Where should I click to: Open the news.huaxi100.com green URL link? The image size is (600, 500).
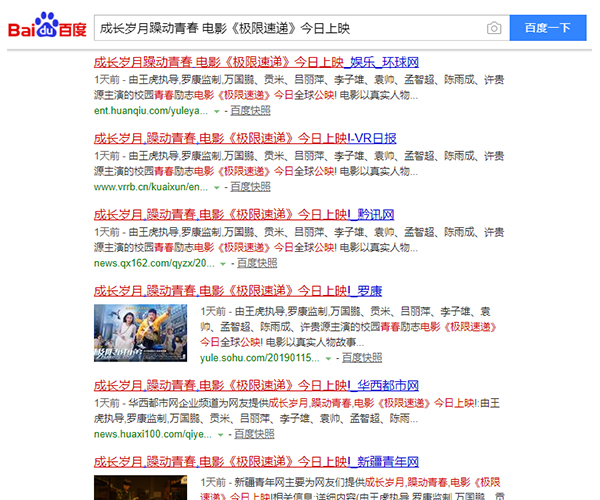tap(153, 435)
